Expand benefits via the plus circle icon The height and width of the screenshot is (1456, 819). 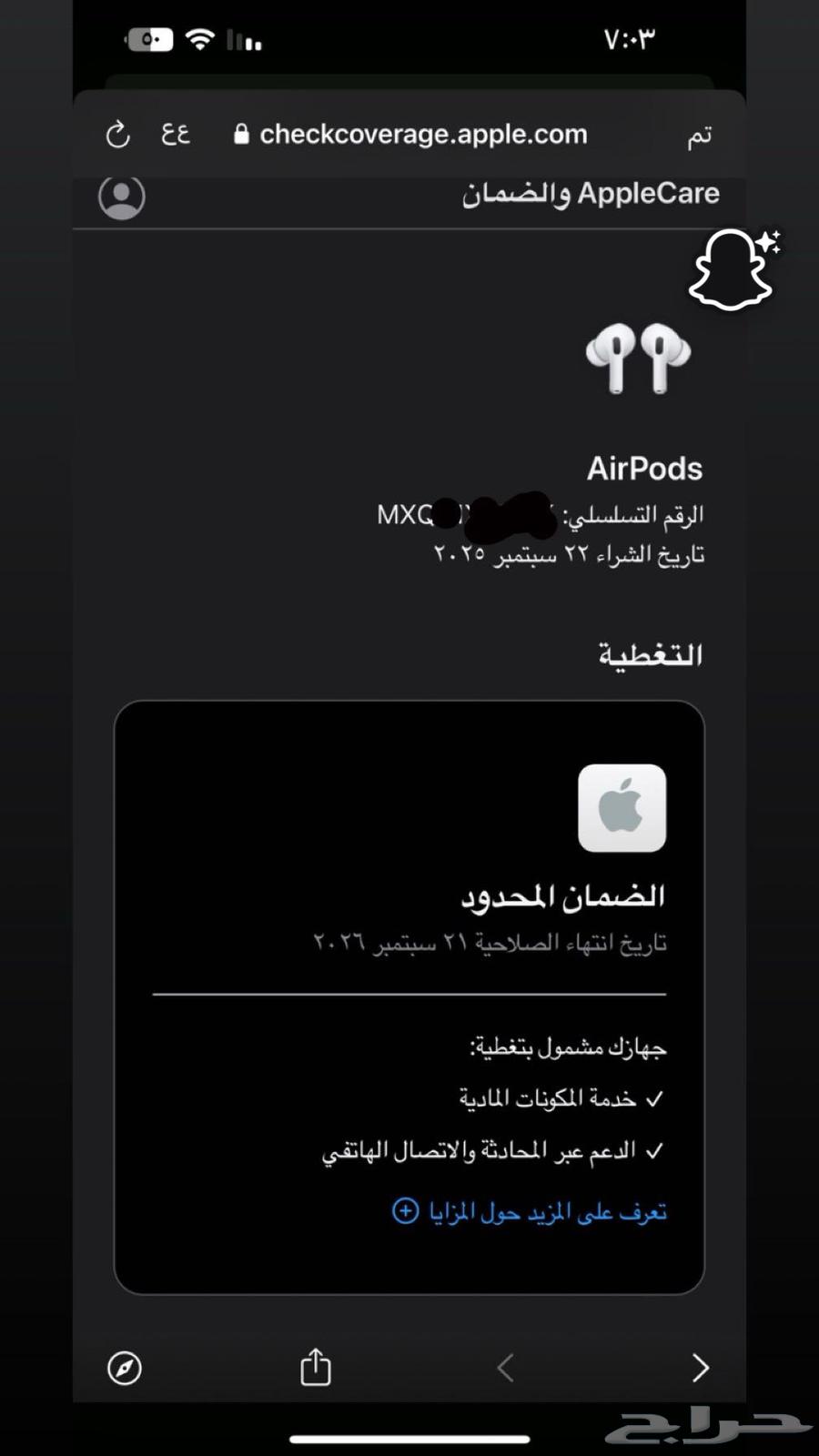[x=403, y=1212]
